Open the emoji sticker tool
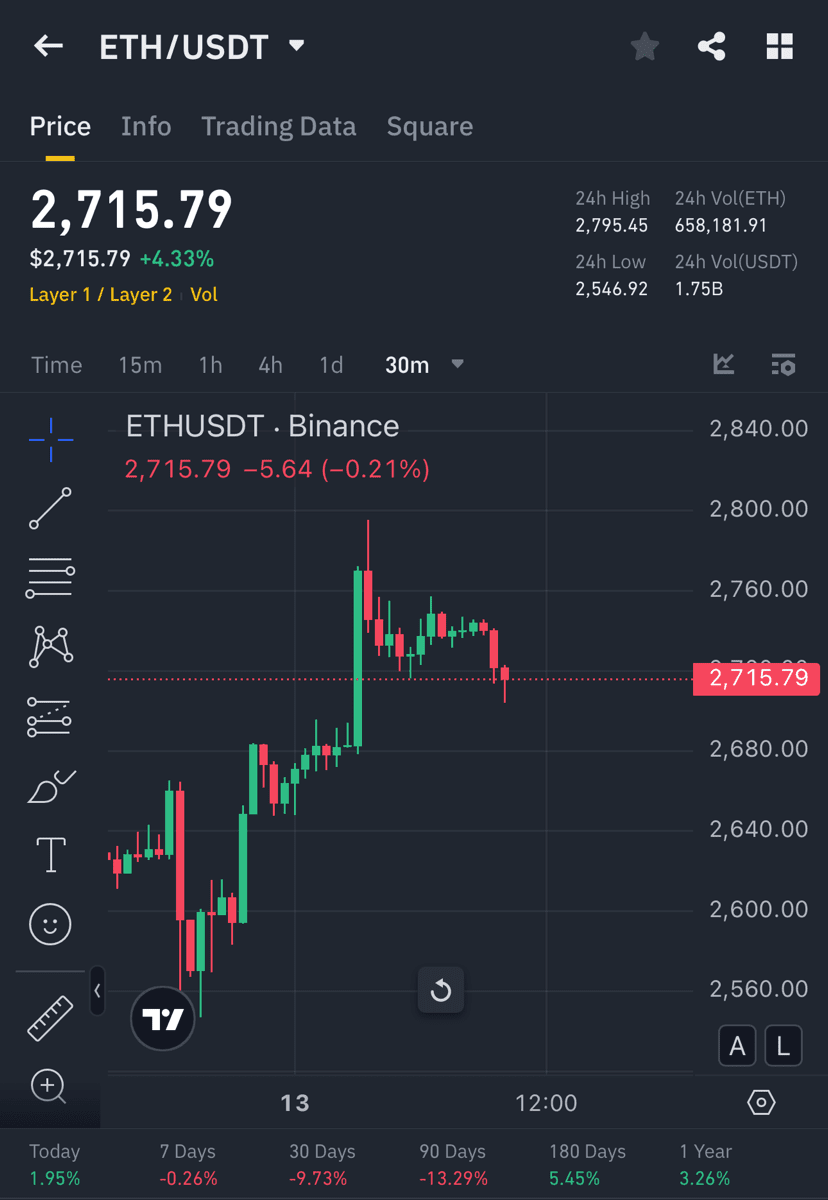 point(50,924)
